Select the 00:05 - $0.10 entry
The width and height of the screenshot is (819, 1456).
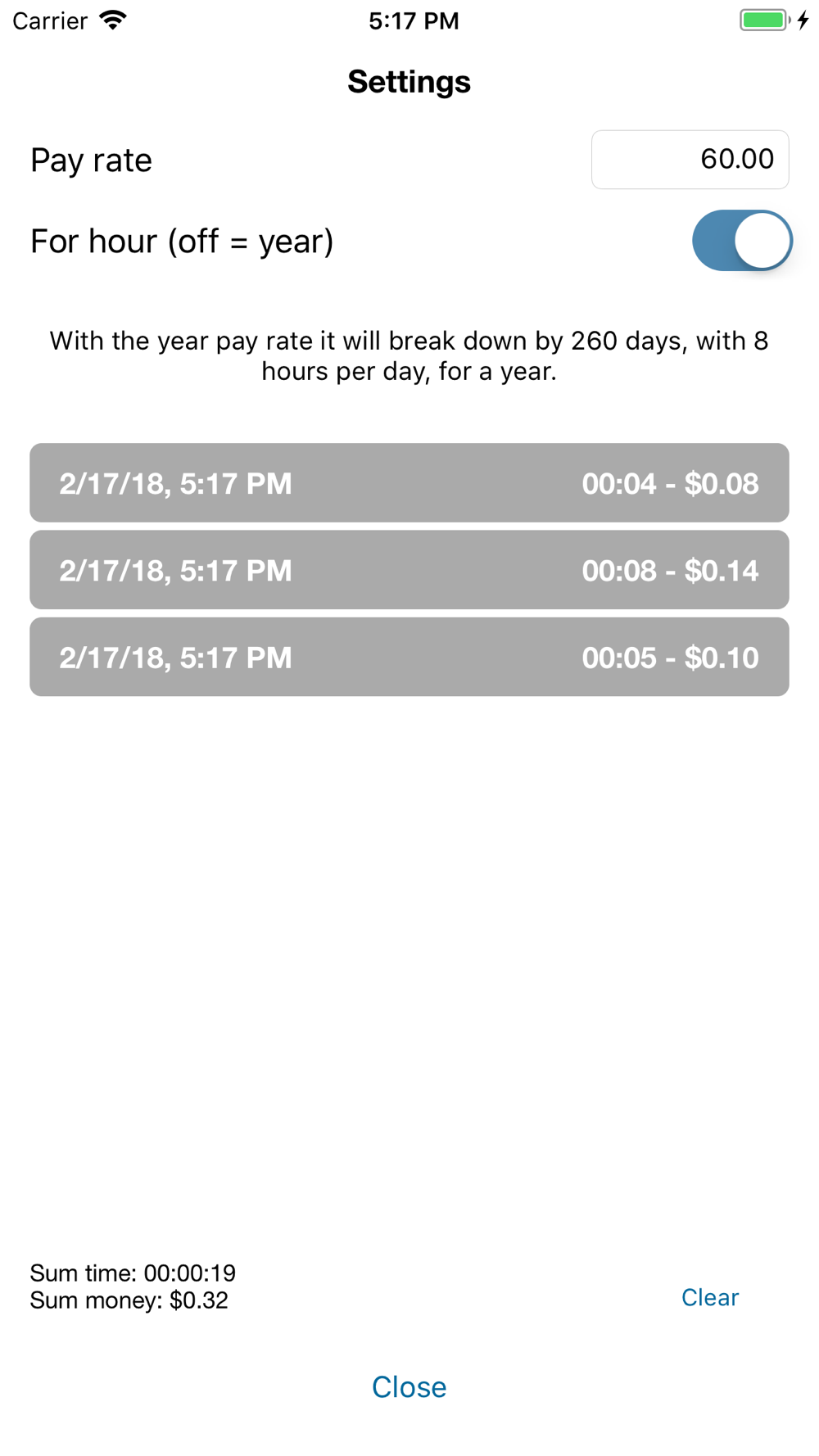point(409,657)
